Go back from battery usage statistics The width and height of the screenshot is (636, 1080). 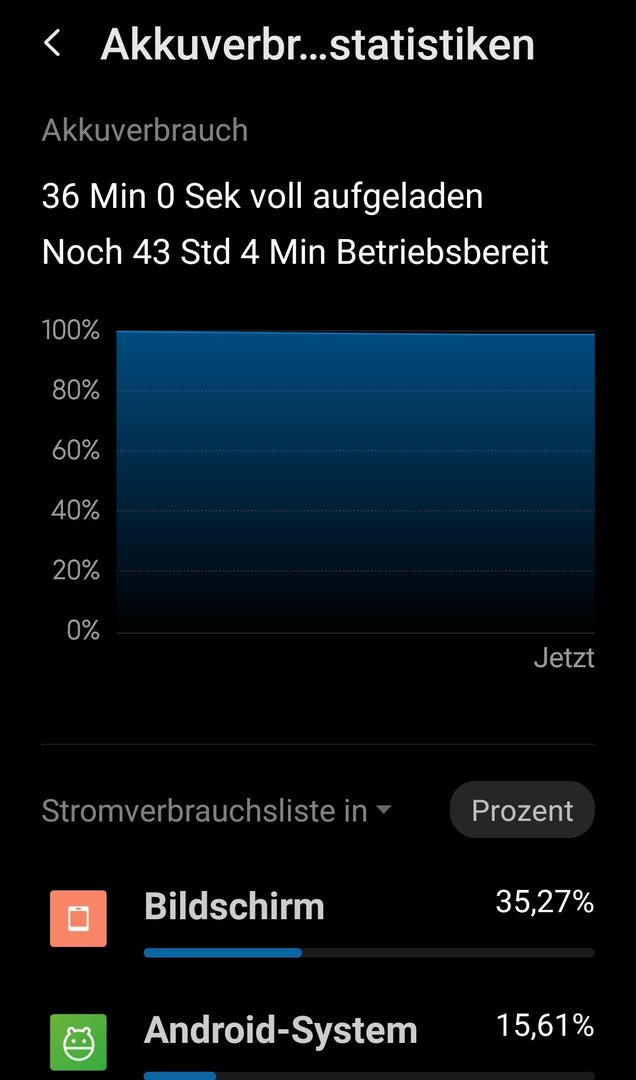pos(52,44)
